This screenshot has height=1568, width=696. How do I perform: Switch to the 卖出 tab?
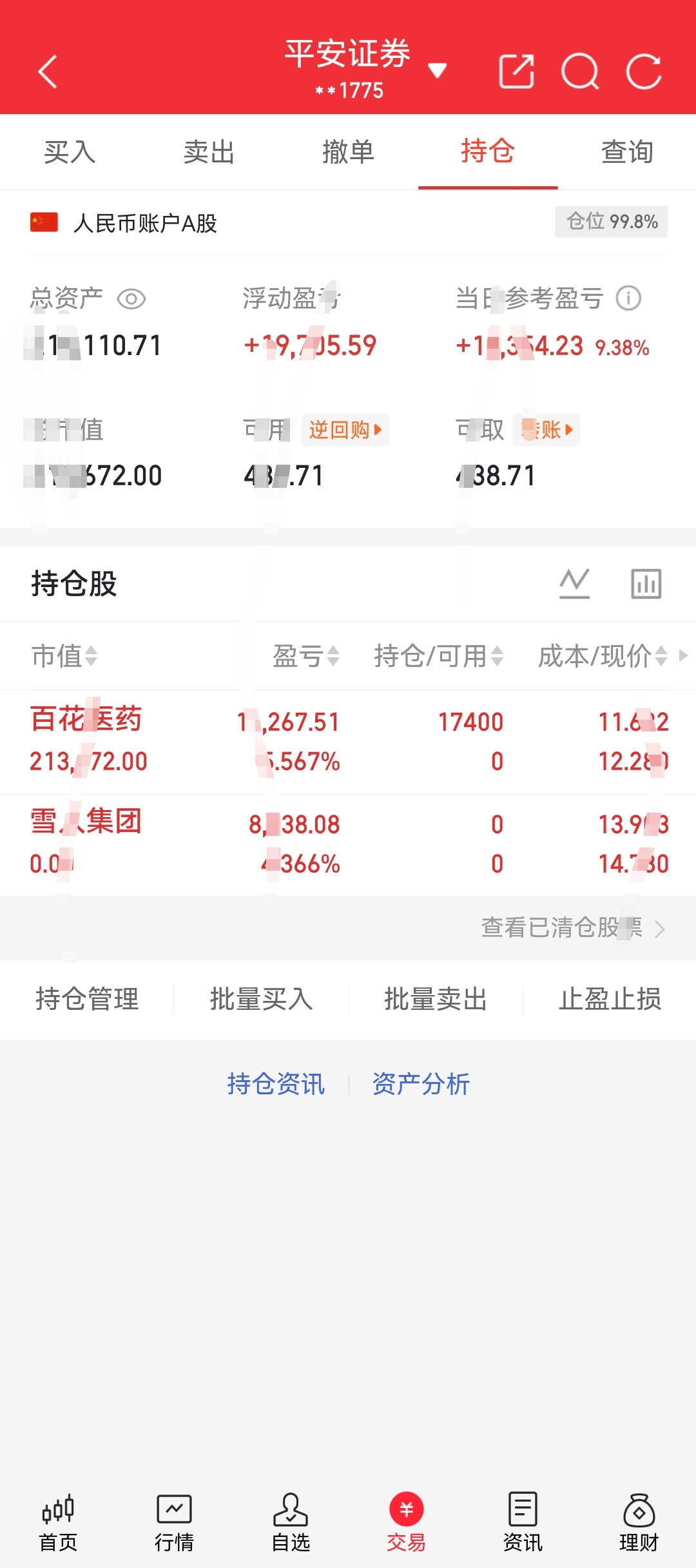pos(209,152)
